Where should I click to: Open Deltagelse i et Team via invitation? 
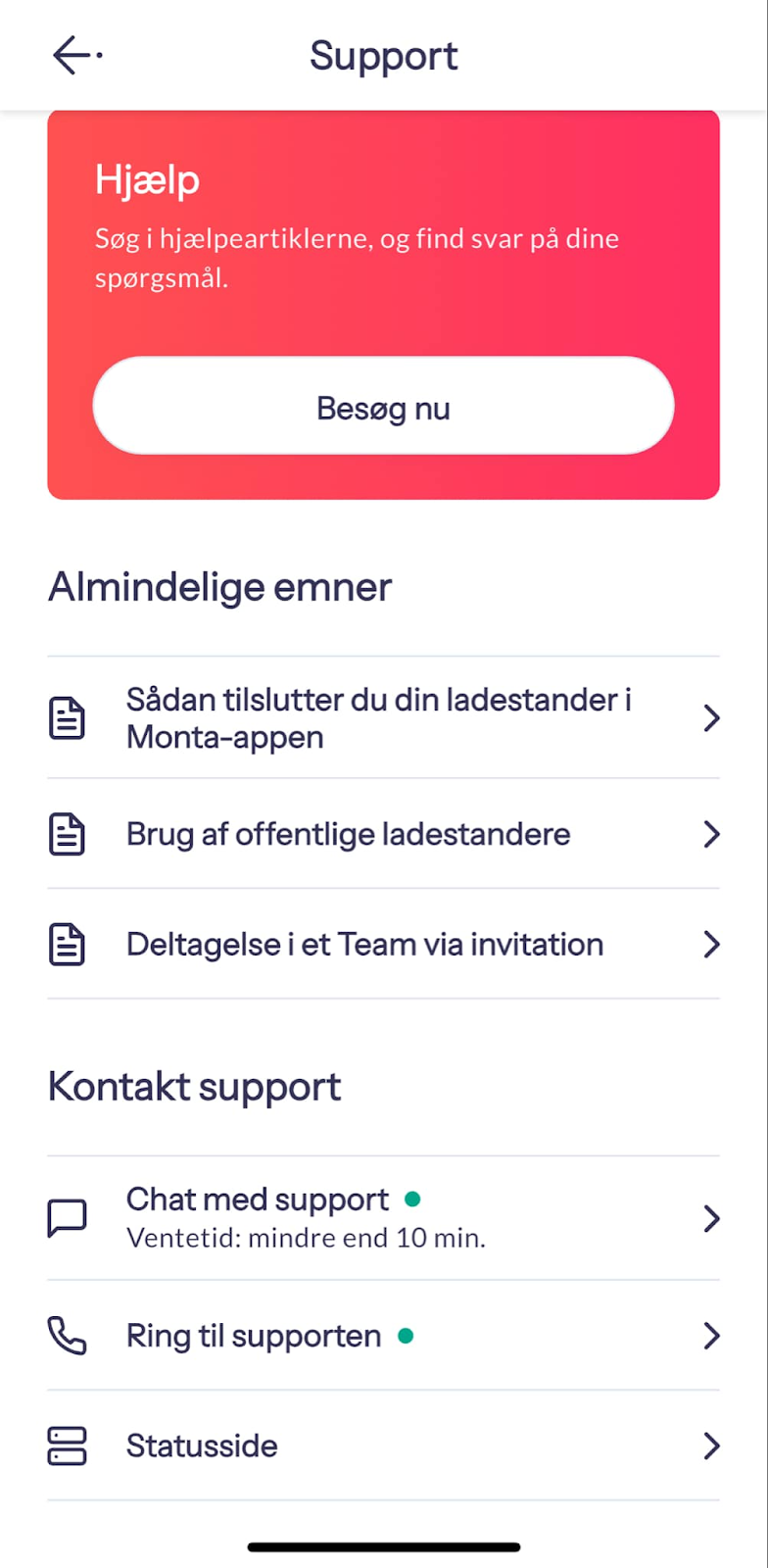coord(383,944)
